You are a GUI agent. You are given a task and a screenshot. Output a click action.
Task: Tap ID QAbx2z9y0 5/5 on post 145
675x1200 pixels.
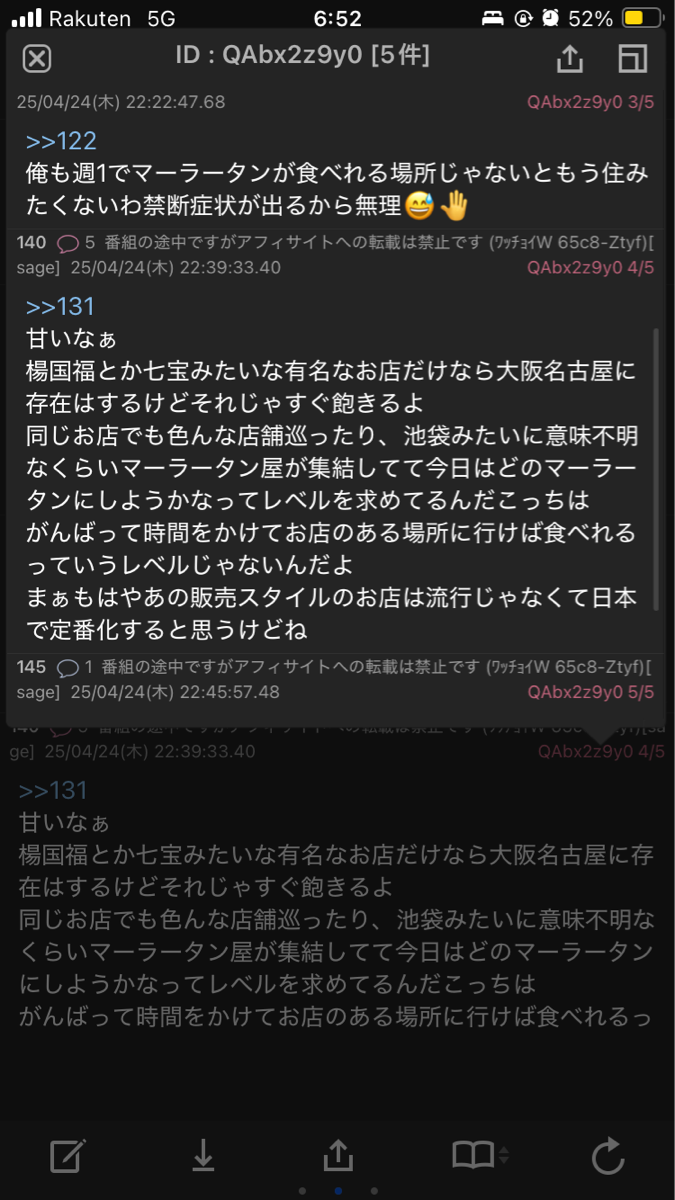tap(590, 692)
